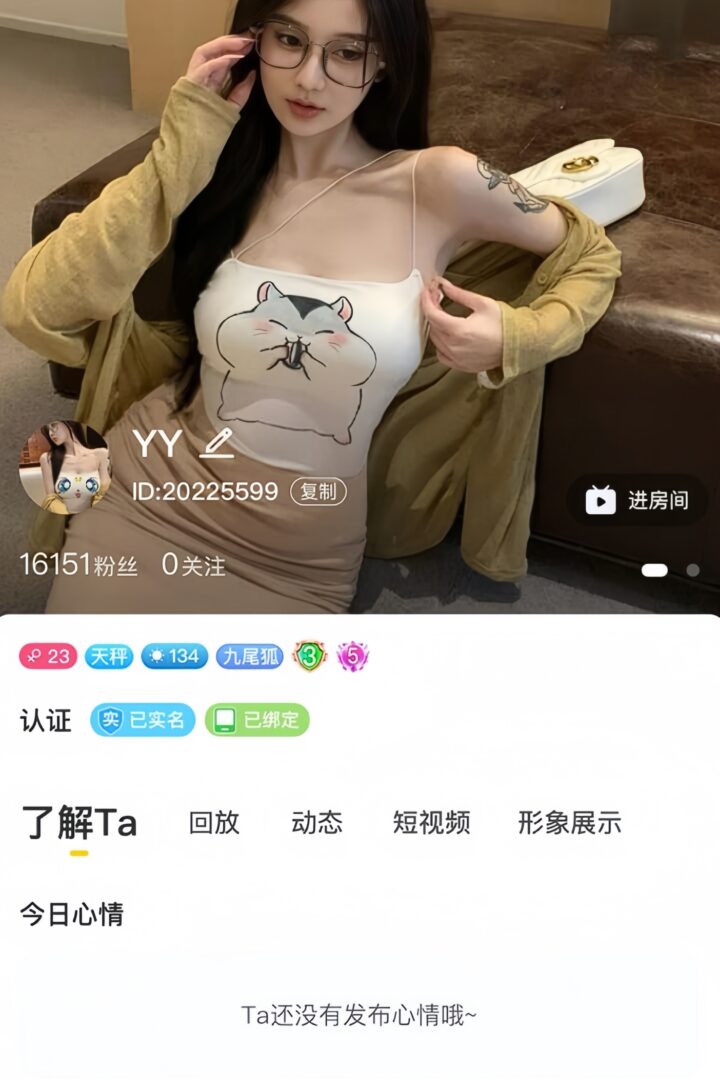This screenshot has width=720, height=1080.
Task: Open the profile avatar picture
Action: [x=65, y=467]
